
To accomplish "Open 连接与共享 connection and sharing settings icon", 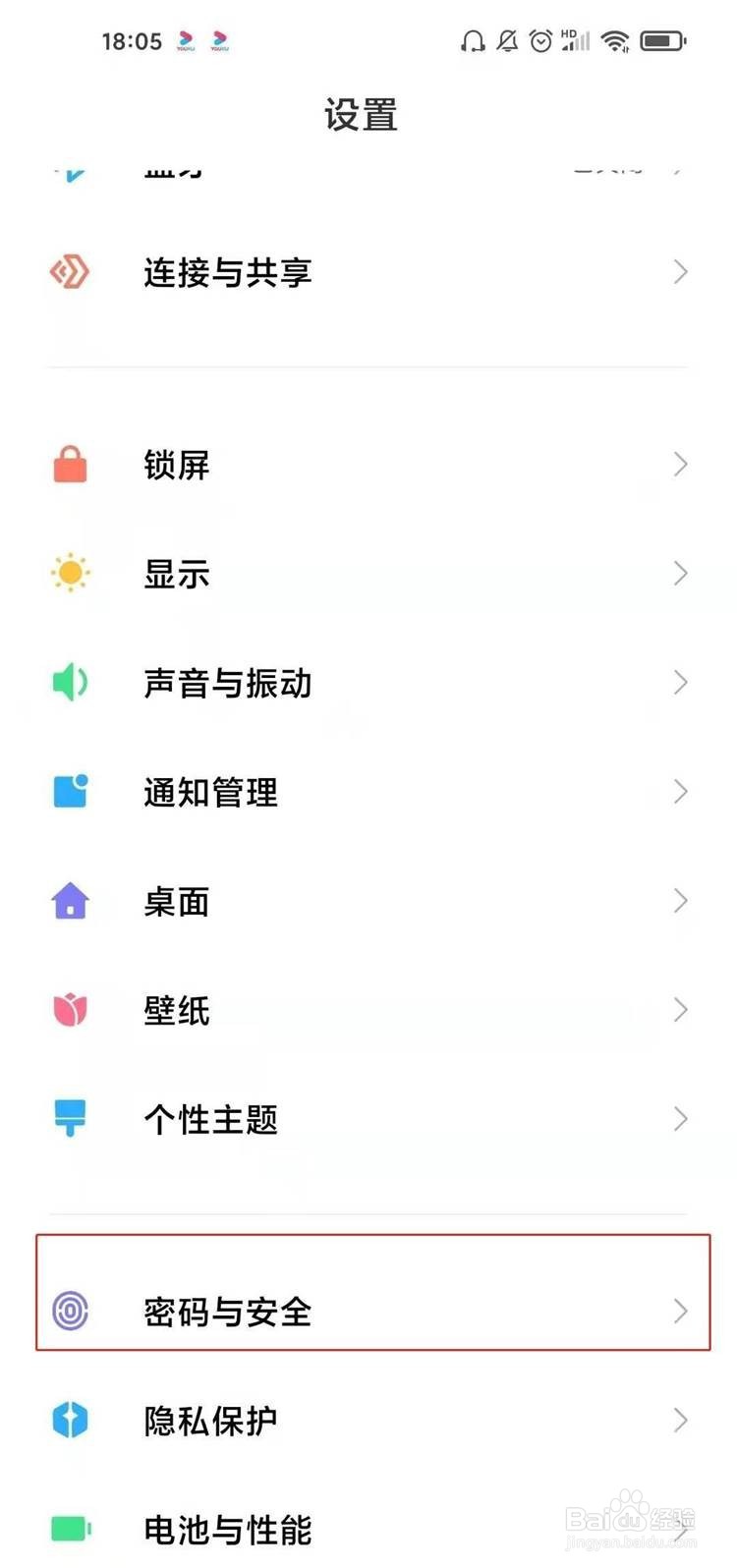I will point(69,272).
